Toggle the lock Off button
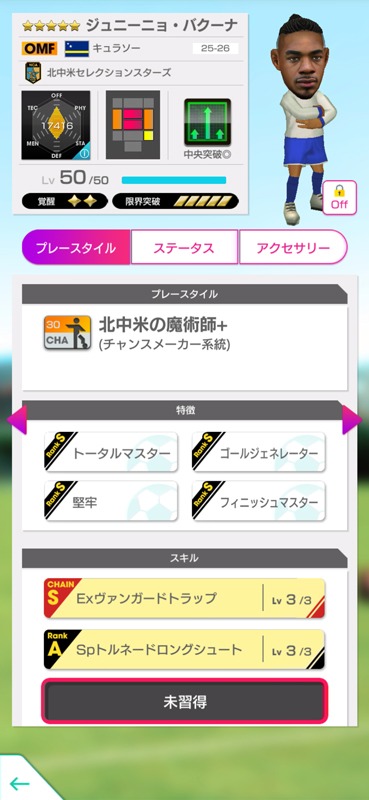 (x=339, y=197)
